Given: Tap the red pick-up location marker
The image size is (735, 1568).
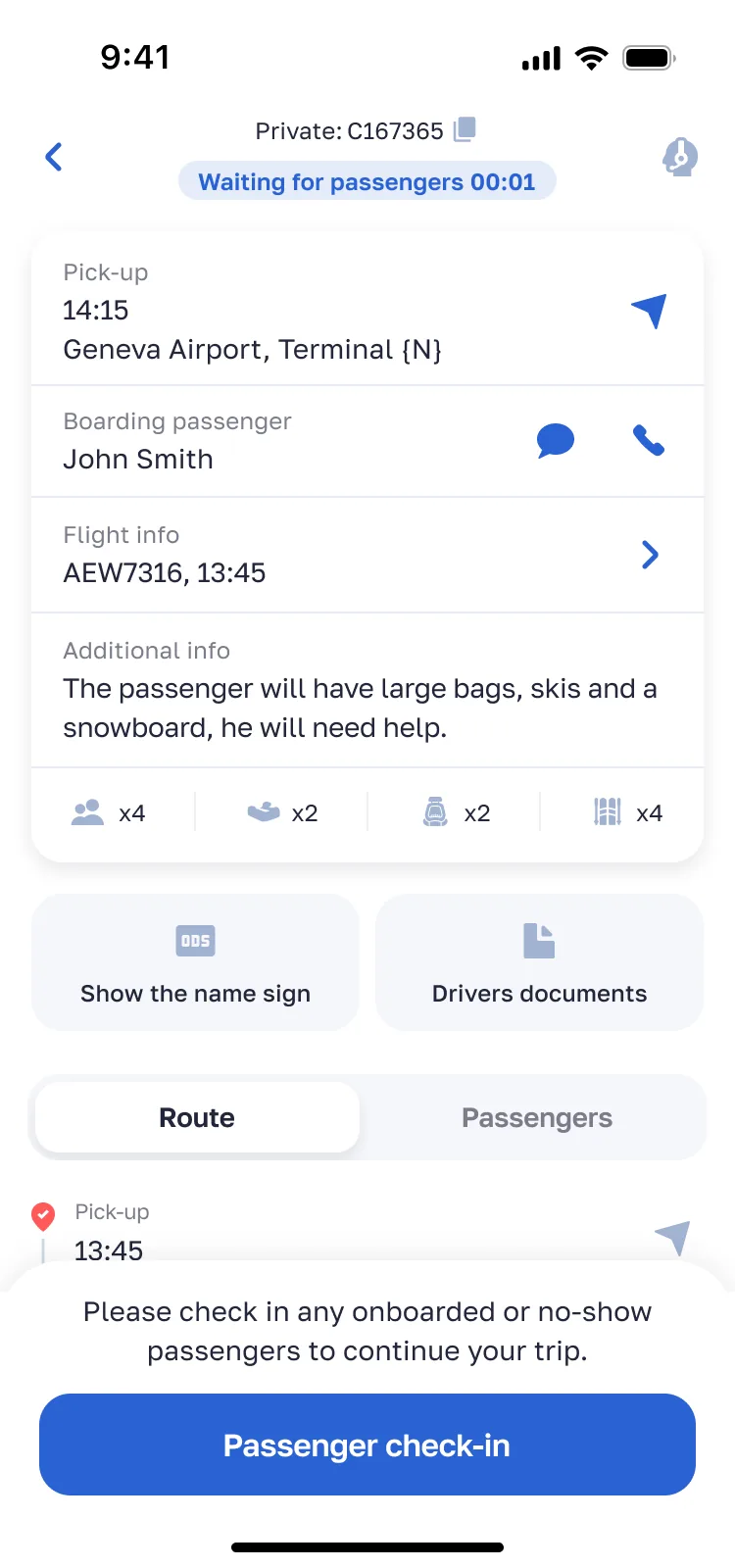Looking at the screenshot, I should point(43,1216).
